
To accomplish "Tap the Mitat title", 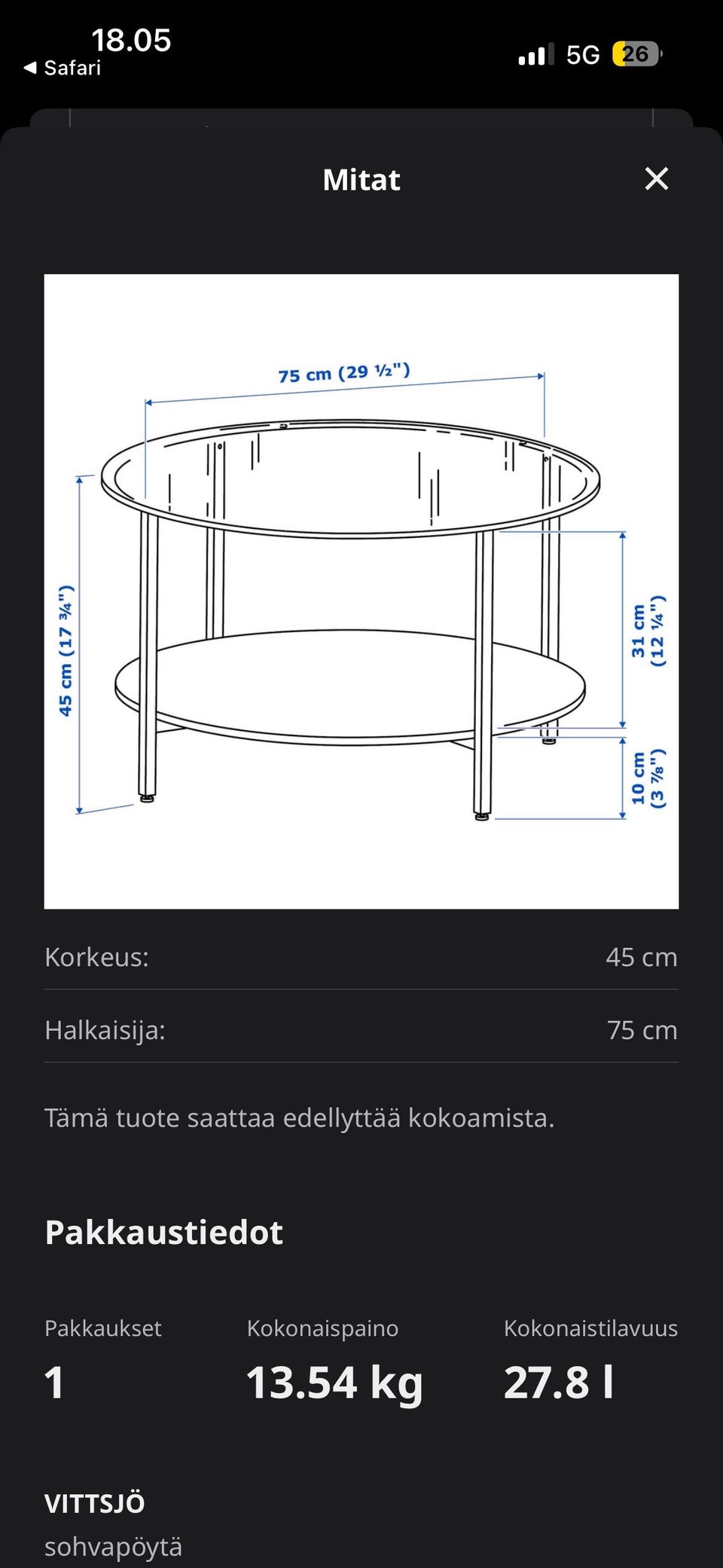I will click(361, 179).
